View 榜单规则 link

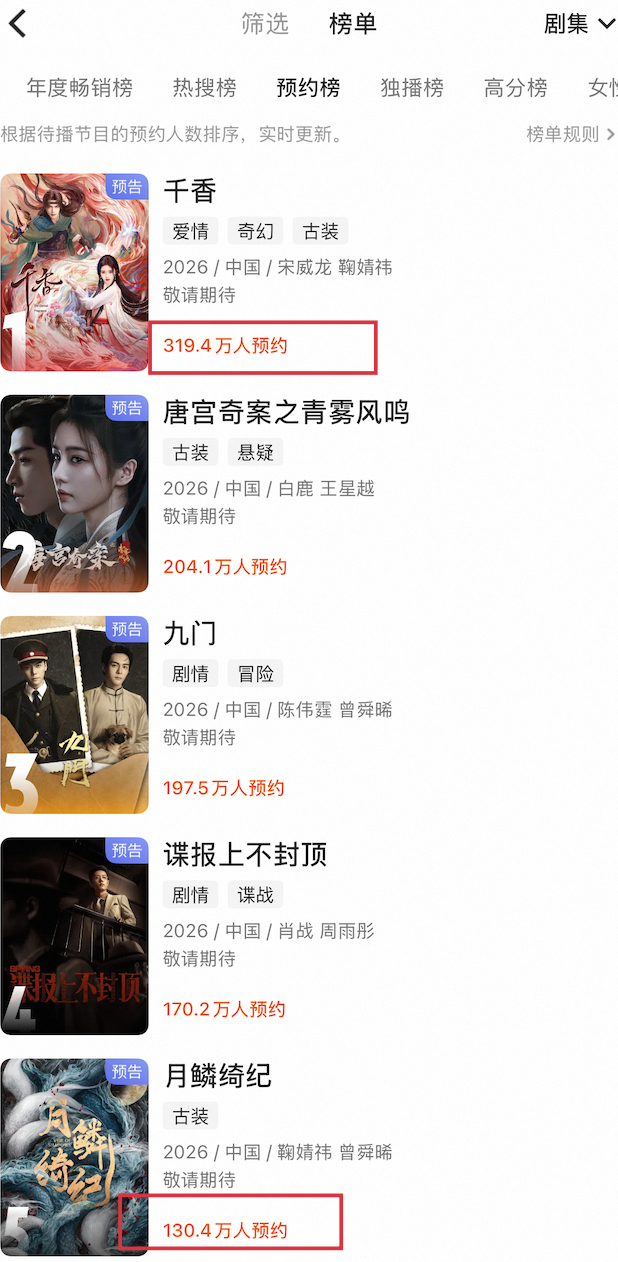coord(570,134)
